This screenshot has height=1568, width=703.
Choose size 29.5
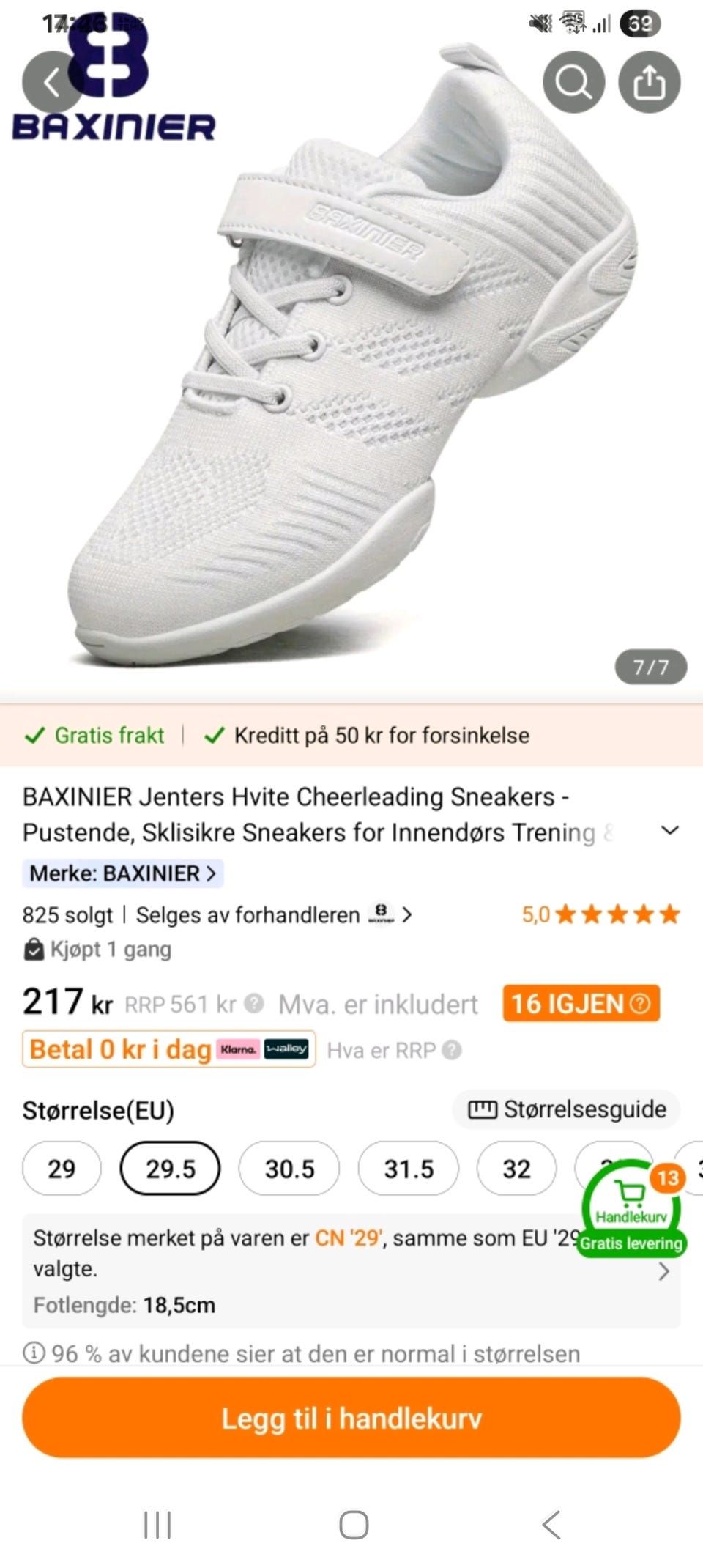(170, 1169)
